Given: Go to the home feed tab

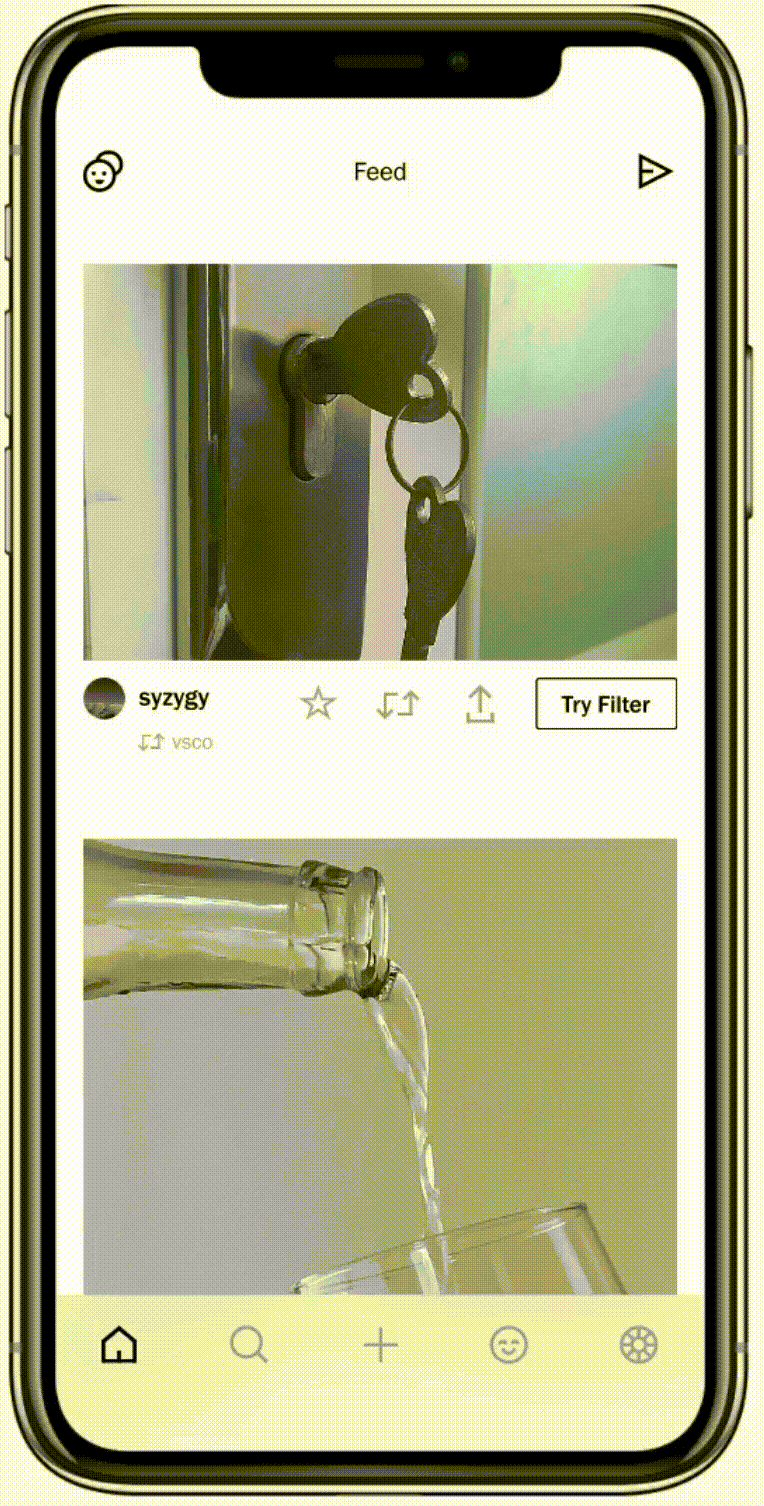Looking at the screenshot, I should tap(119, 1345).
